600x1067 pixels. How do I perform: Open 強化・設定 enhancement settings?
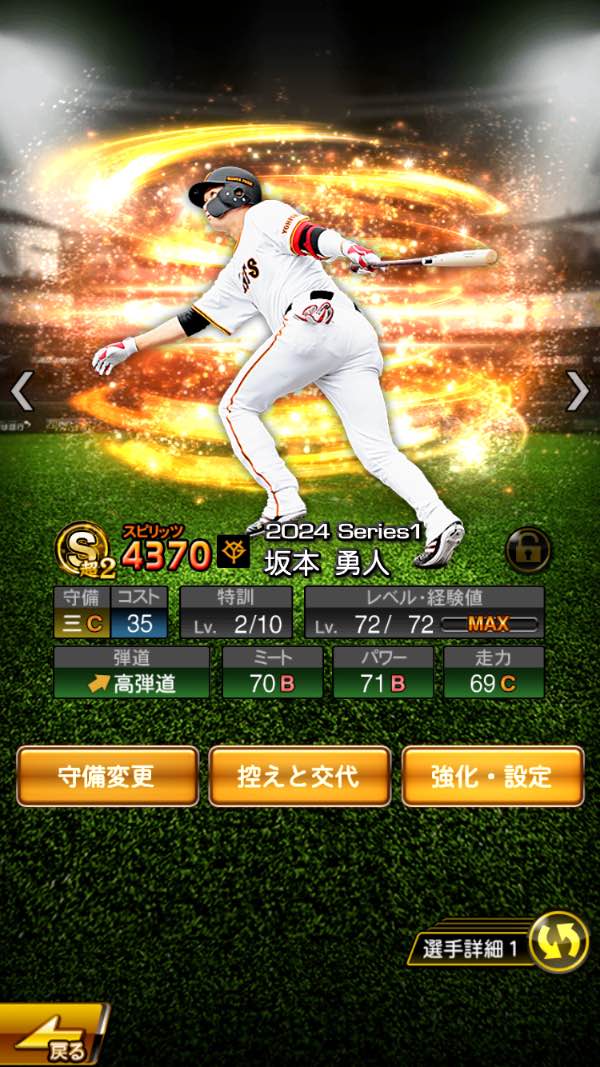[492, 776]
